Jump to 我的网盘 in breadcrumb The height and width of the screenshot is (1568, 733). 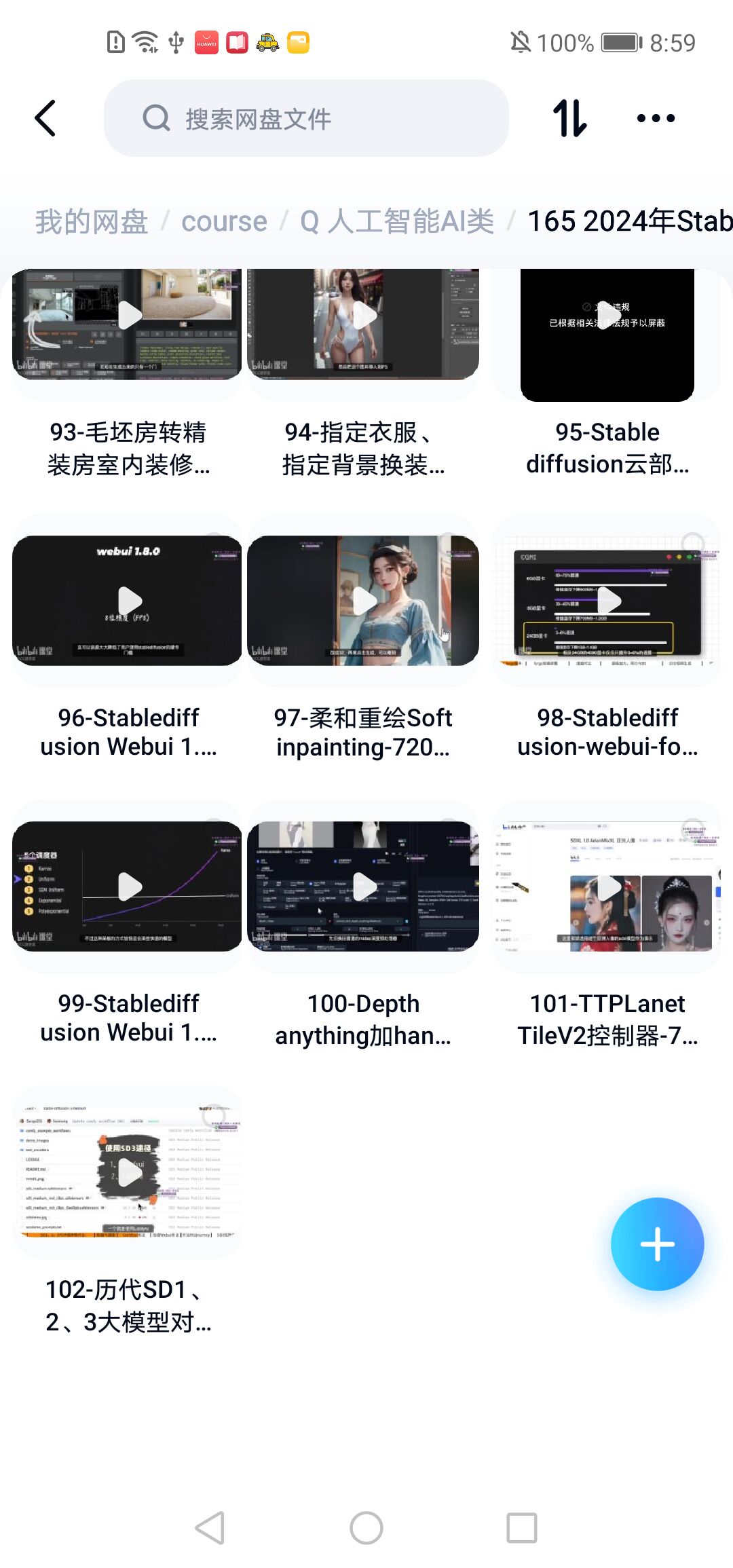[x=92, y=222]
